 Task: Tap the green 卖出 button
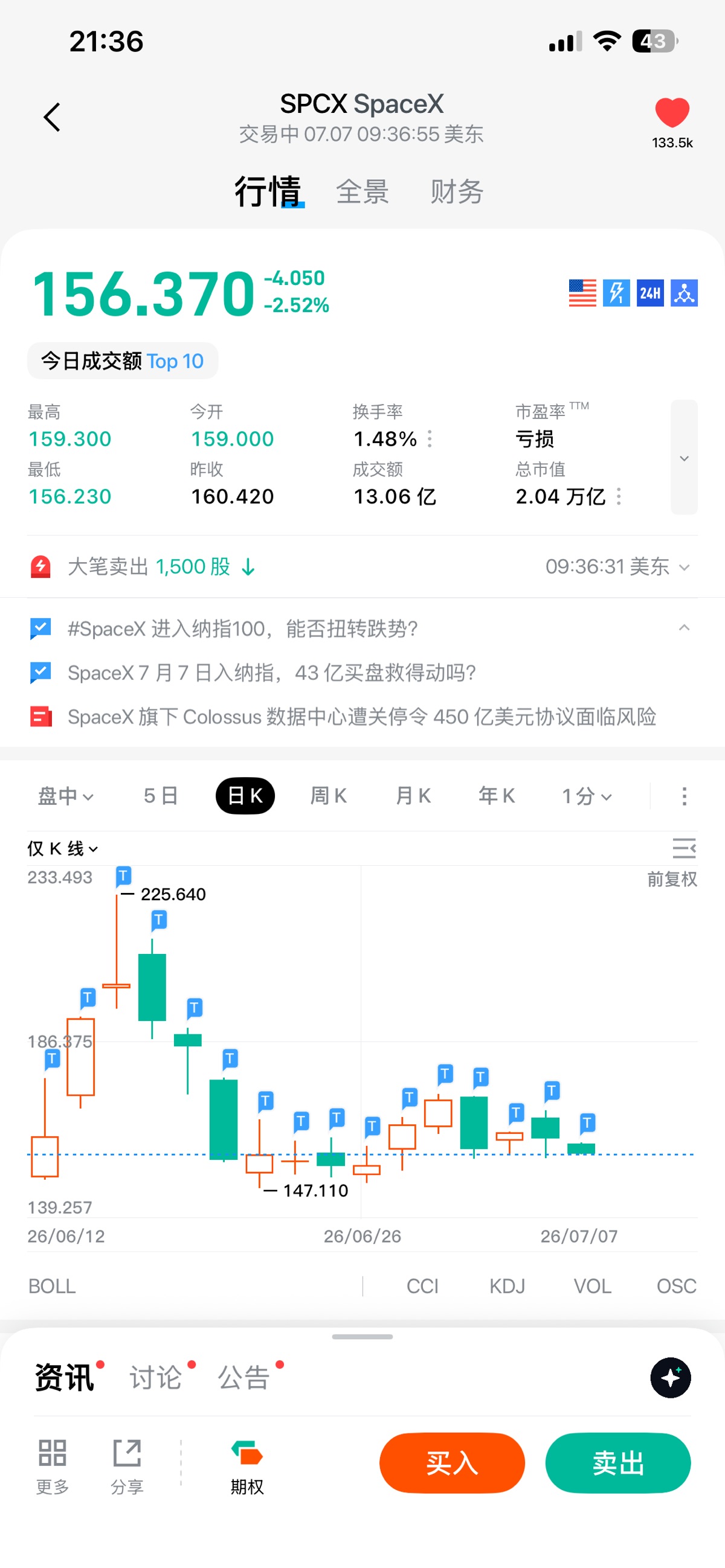[x=618, y=1463]
